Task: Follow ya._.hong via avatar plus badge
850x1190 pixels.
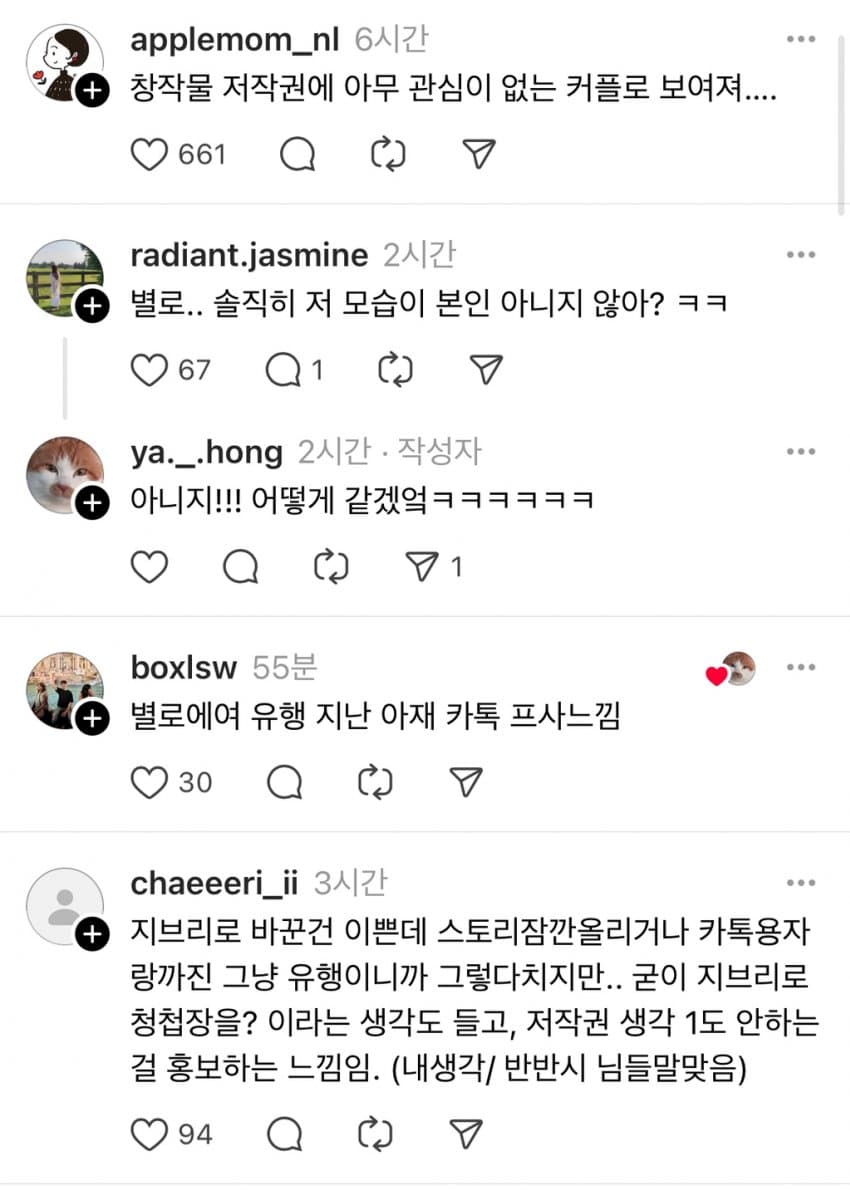Action: point(92,503)
